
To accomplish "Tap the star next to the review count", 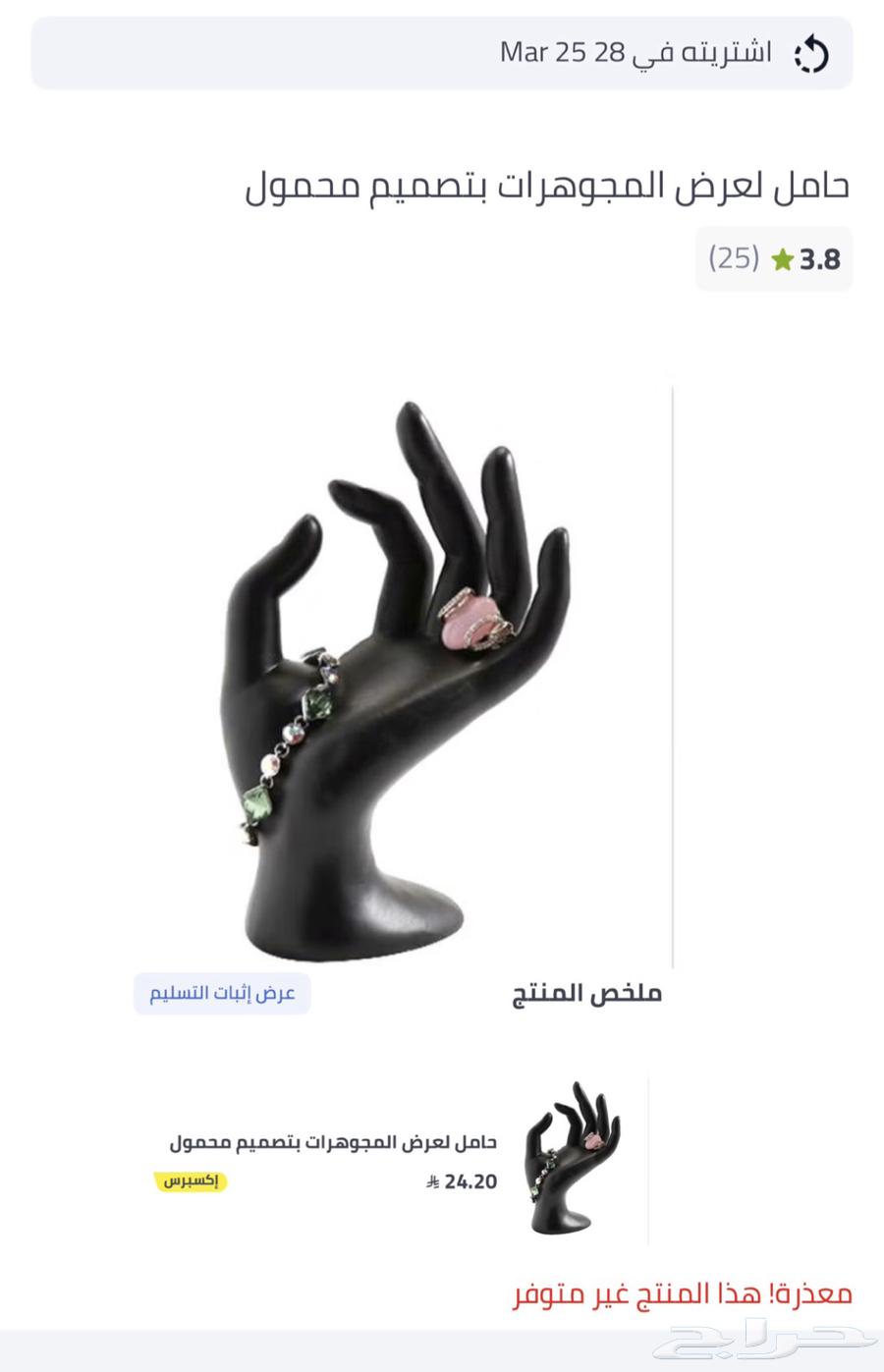I will [781, 258].
